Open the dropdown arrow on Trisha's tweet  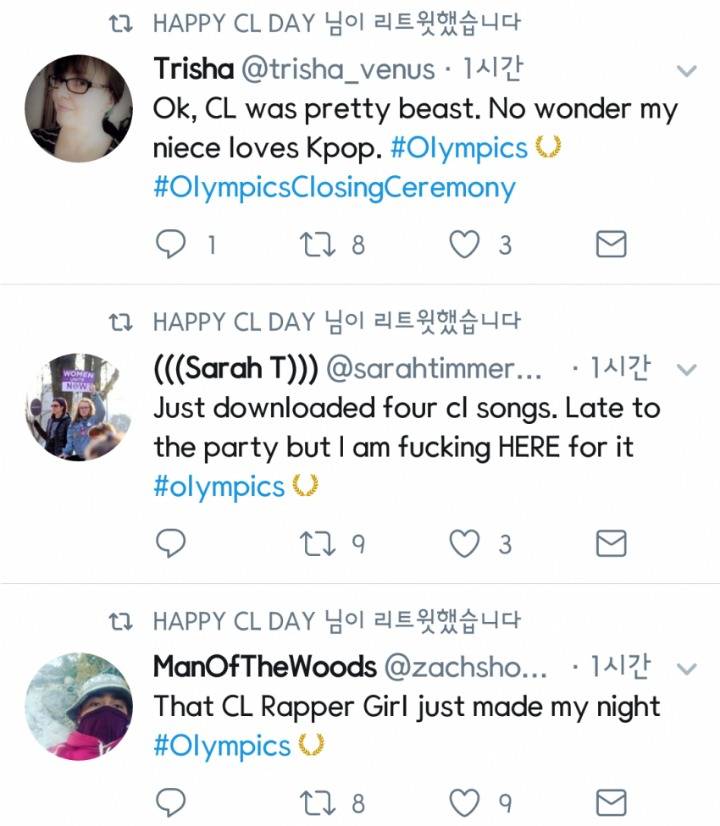click(687, 71)
